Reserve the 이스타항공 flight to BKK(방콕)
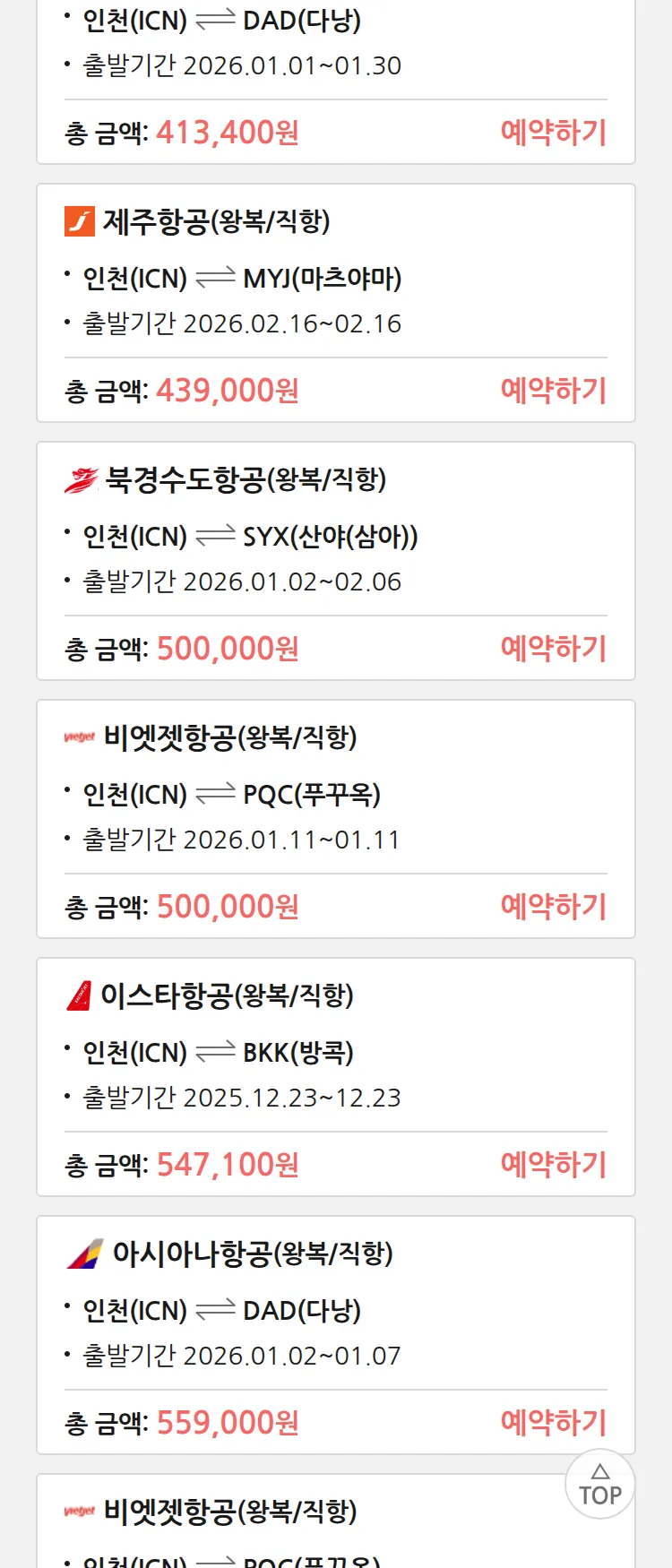Image resolution: width=672 pixels, height=1568 pixels. point(553,1165)
